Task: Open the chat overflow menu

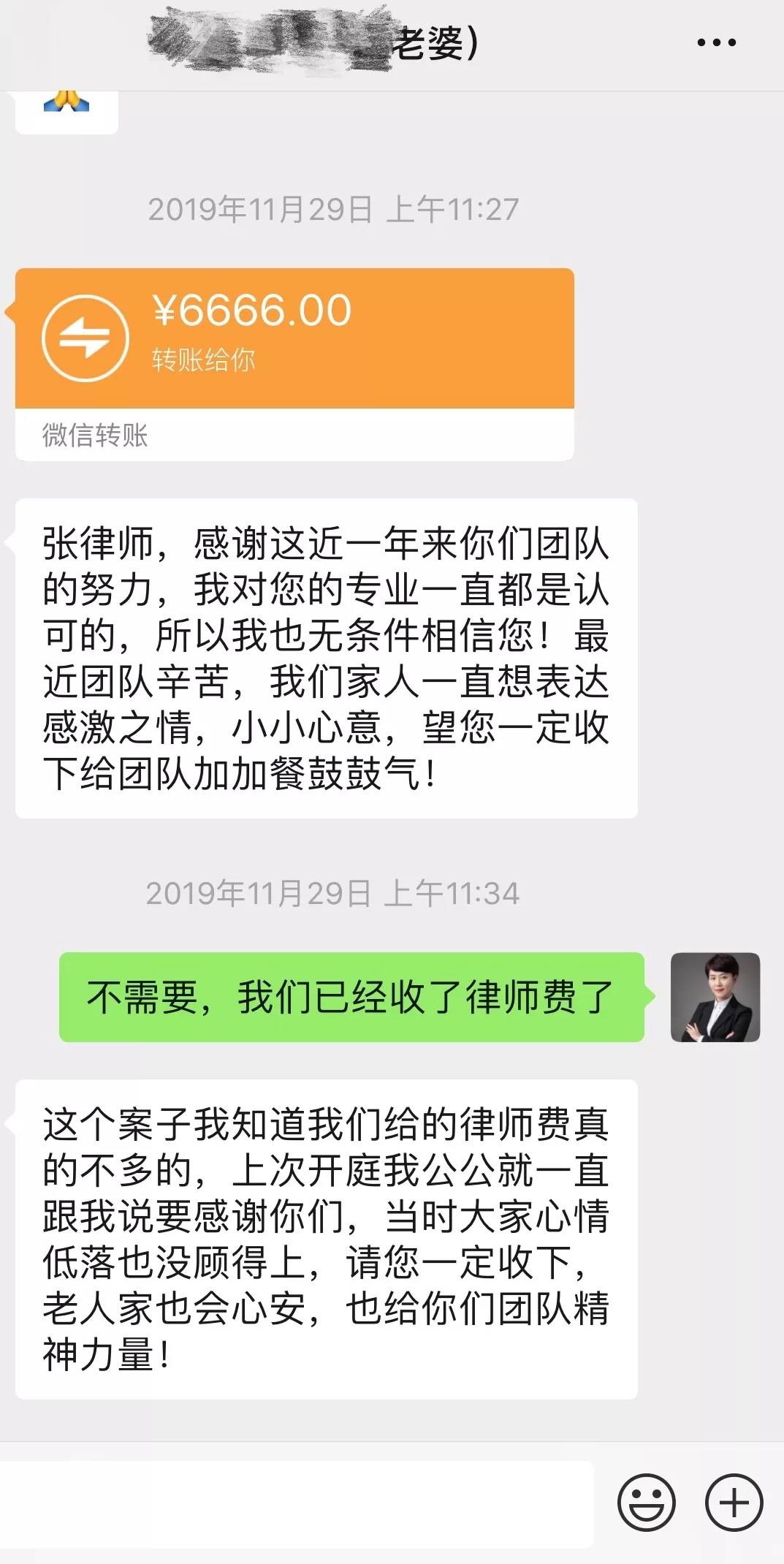Action: click(x=716, y=42)
